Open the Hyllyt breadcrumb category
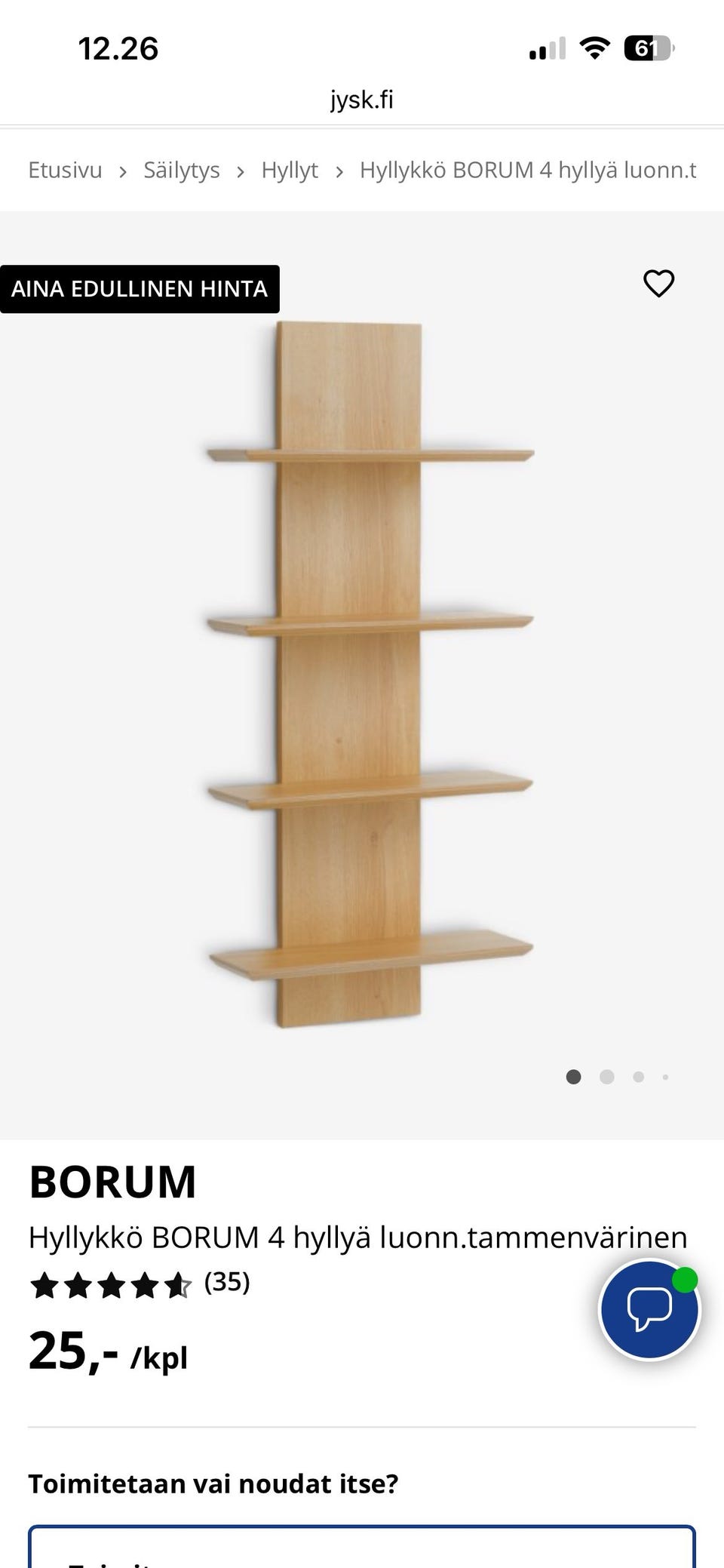724x1568 pixels. coord(290,171)
